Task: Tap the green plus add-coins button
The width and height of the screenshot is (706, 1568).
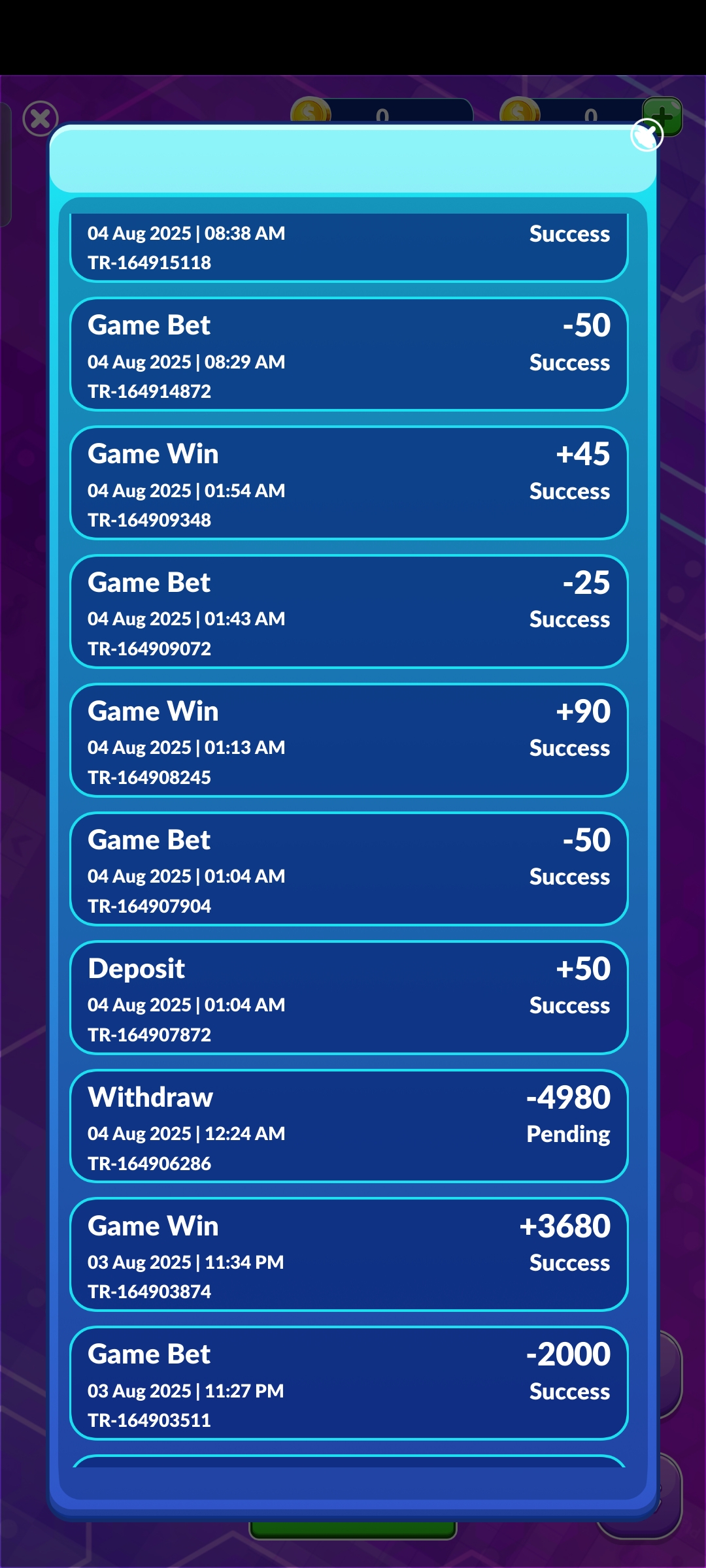Action: (x=666, y=112)
